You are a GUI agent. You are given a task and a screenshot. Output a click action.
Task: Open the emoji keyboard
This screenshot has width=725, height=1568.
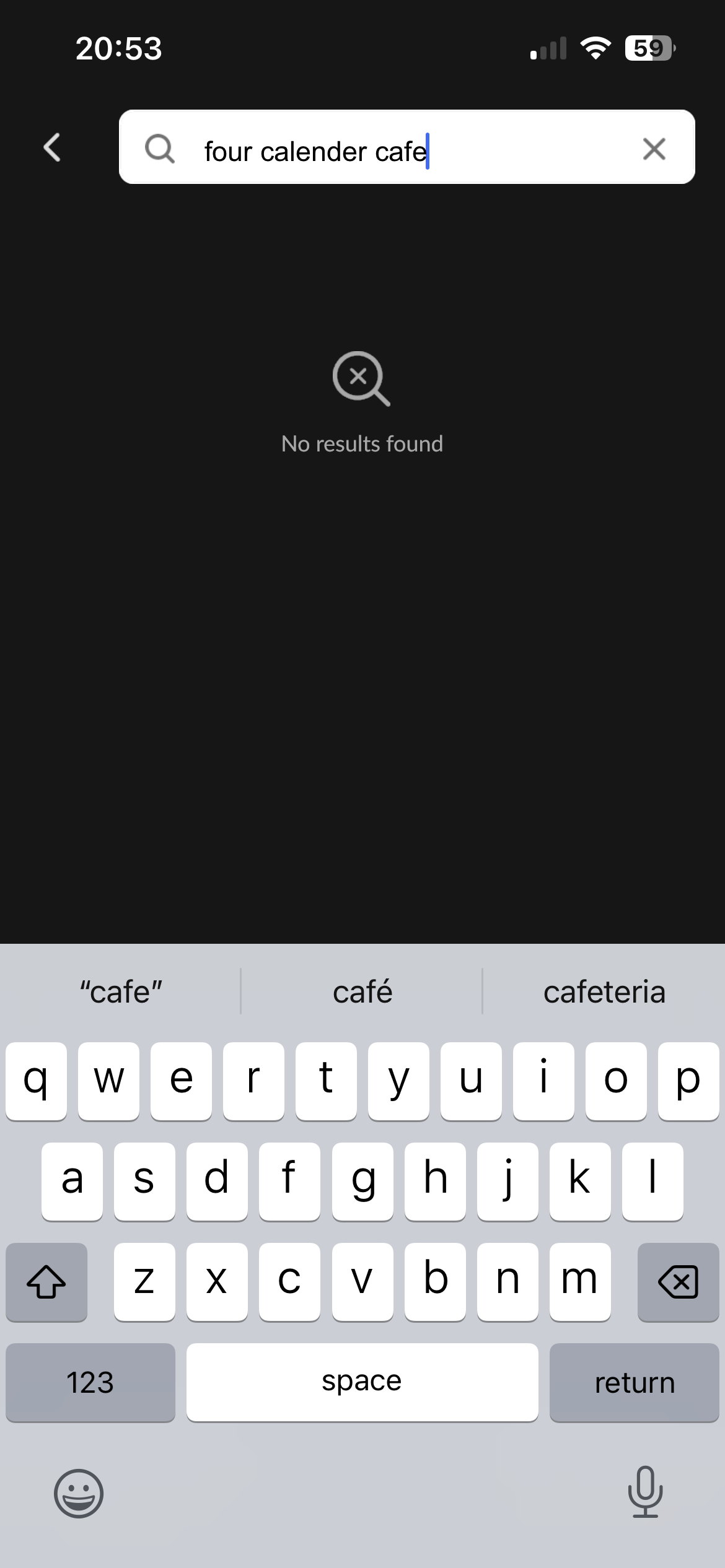79,1493
